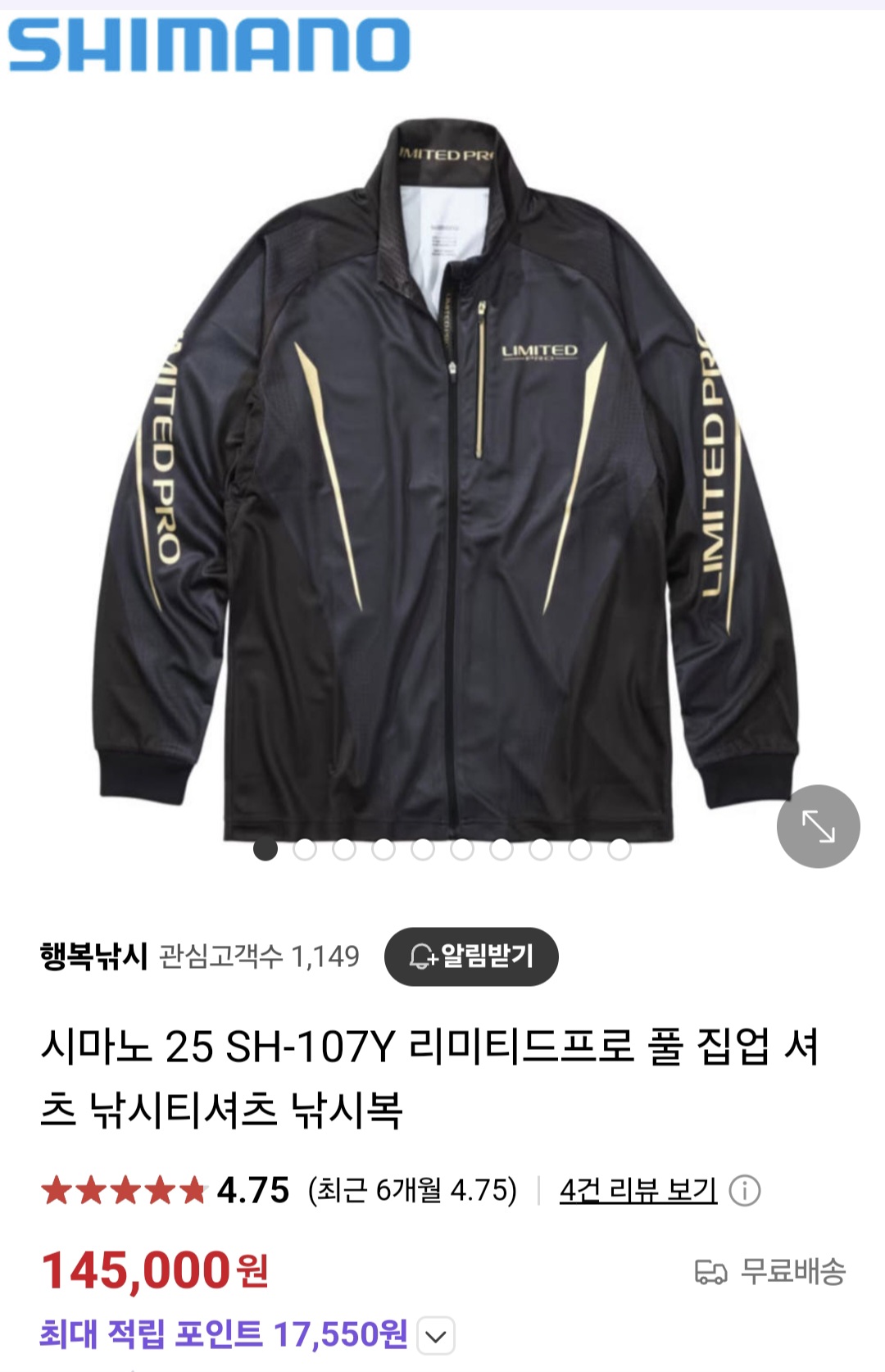Expand the 최대 적립 포인트 dropdown chevron
Image resolution: width=885 pixels, height=1372 pixels.
point(436,1337)
